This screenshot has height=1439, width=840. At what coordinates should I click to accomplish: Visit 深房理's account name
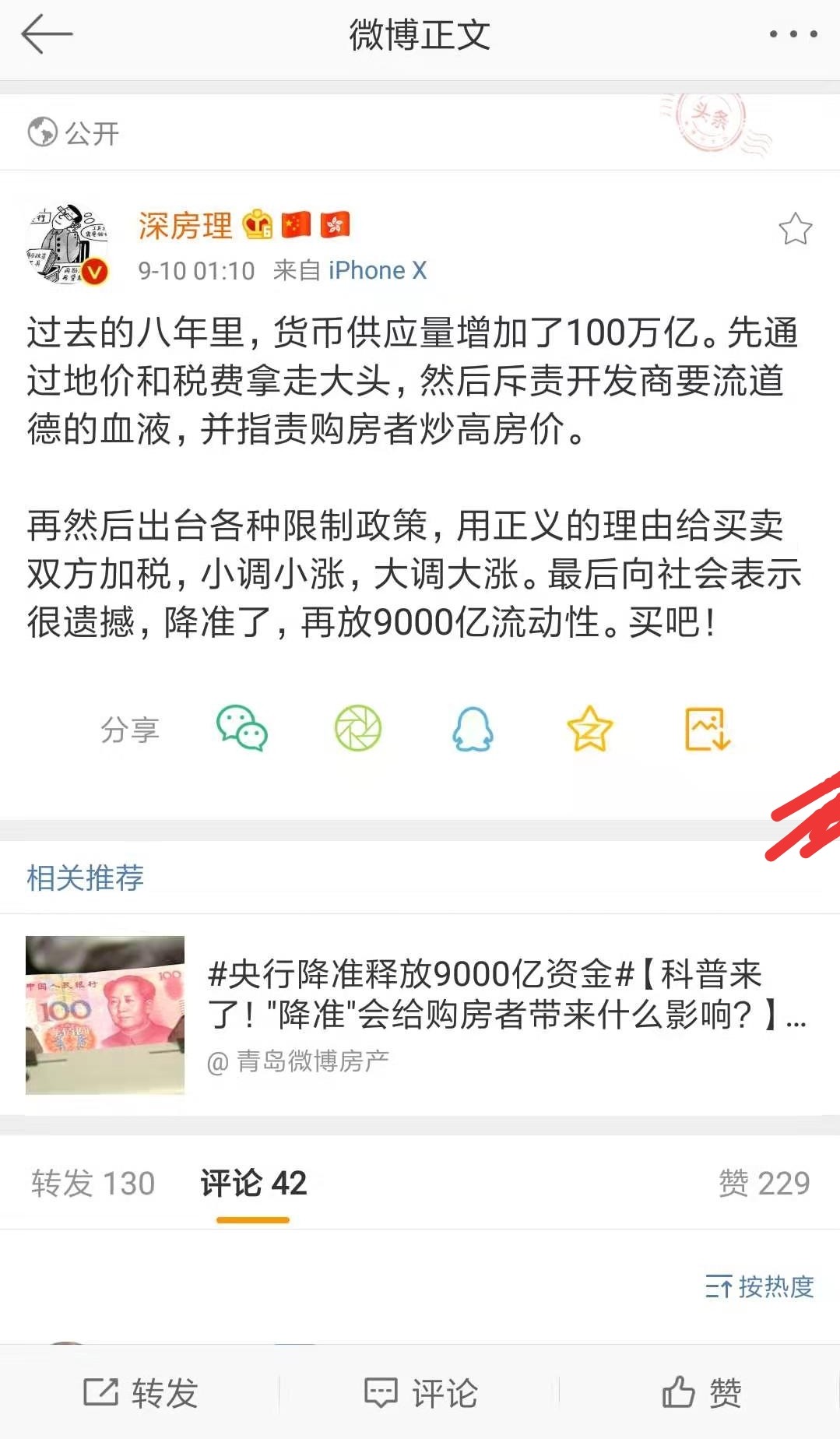tap(185, 226)
